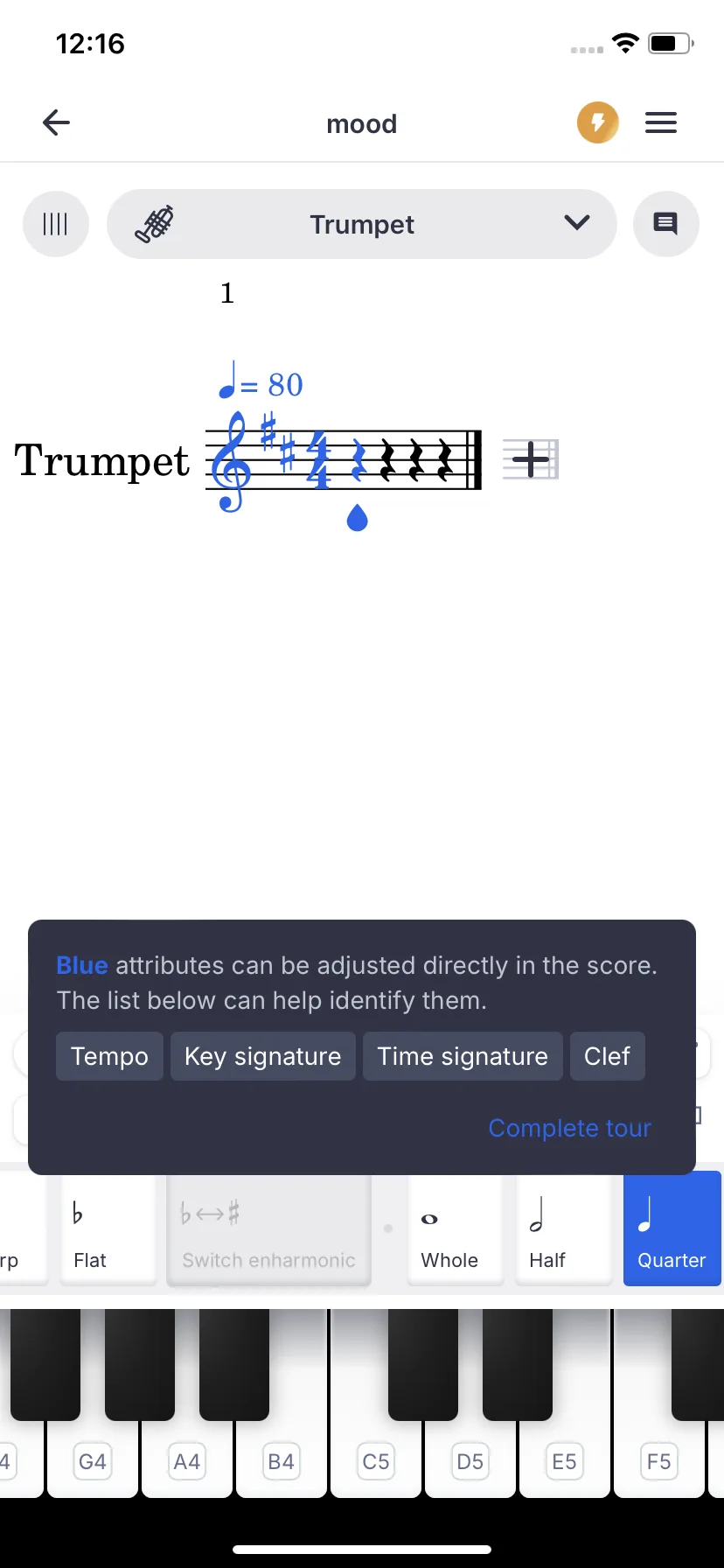Choose Quarter note duration
This screenshot has width=724, height=1568.
(x=672, y=1230)
